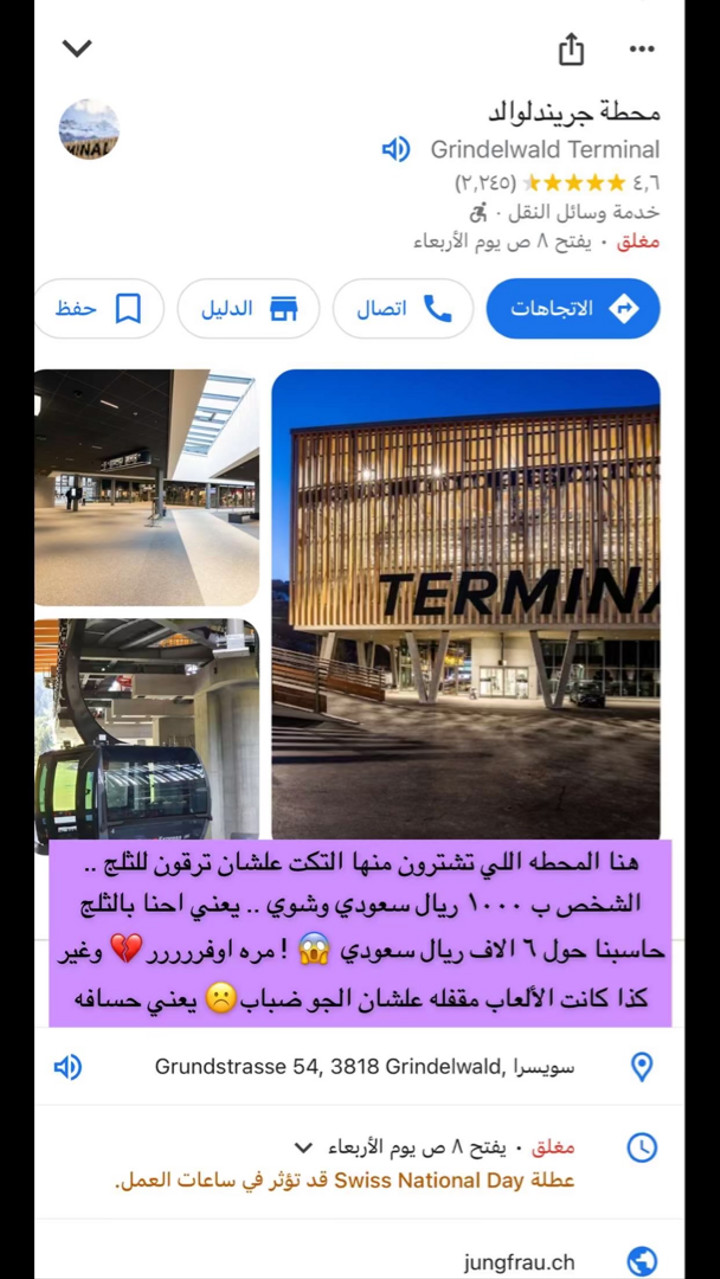The height and width of the screenshot is (1279, 720).
Task: Call the station via اتصال
Action: tap(403, 308)
